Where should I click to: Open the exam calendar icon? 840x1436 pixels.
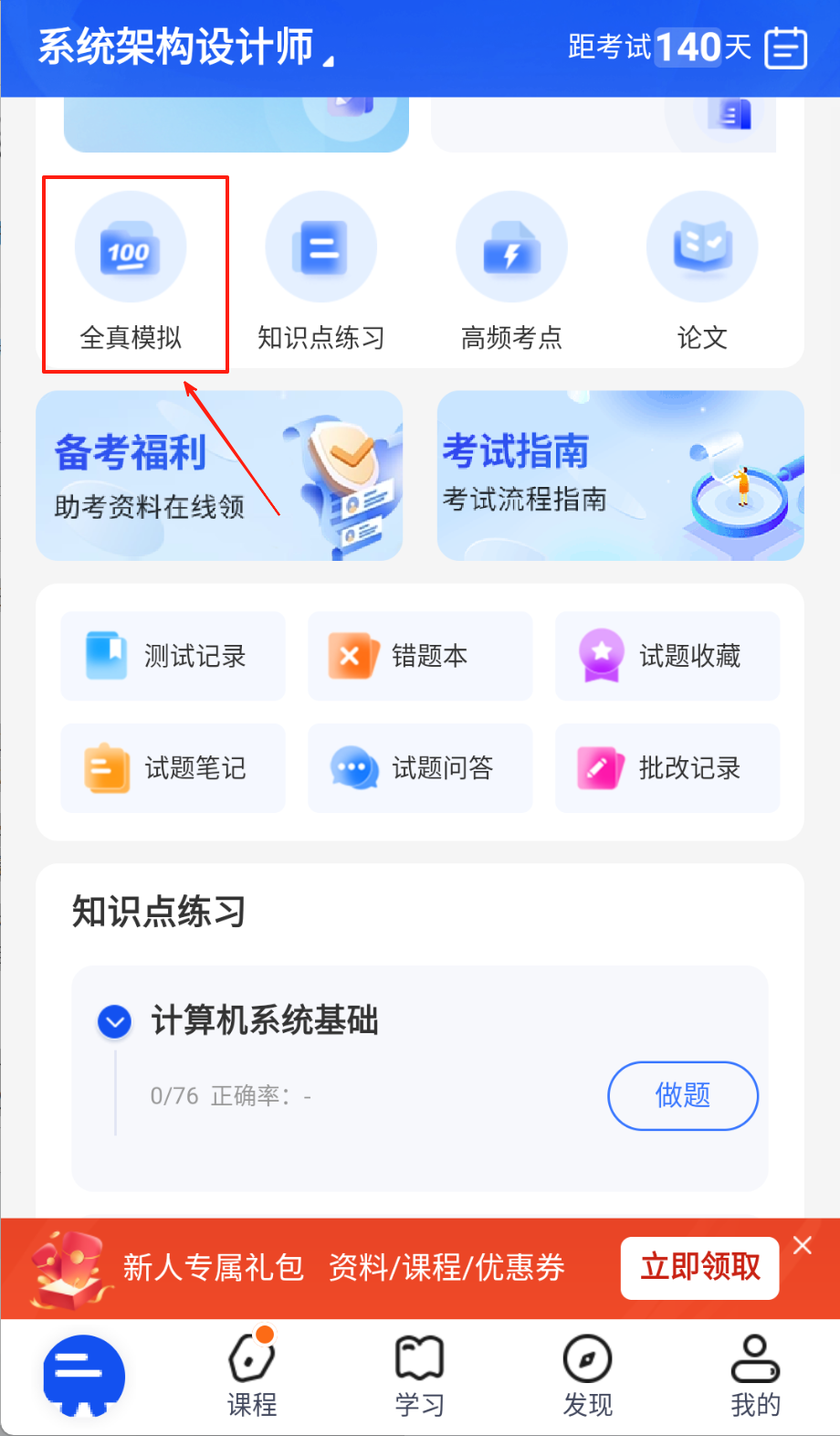coord(785,48)
